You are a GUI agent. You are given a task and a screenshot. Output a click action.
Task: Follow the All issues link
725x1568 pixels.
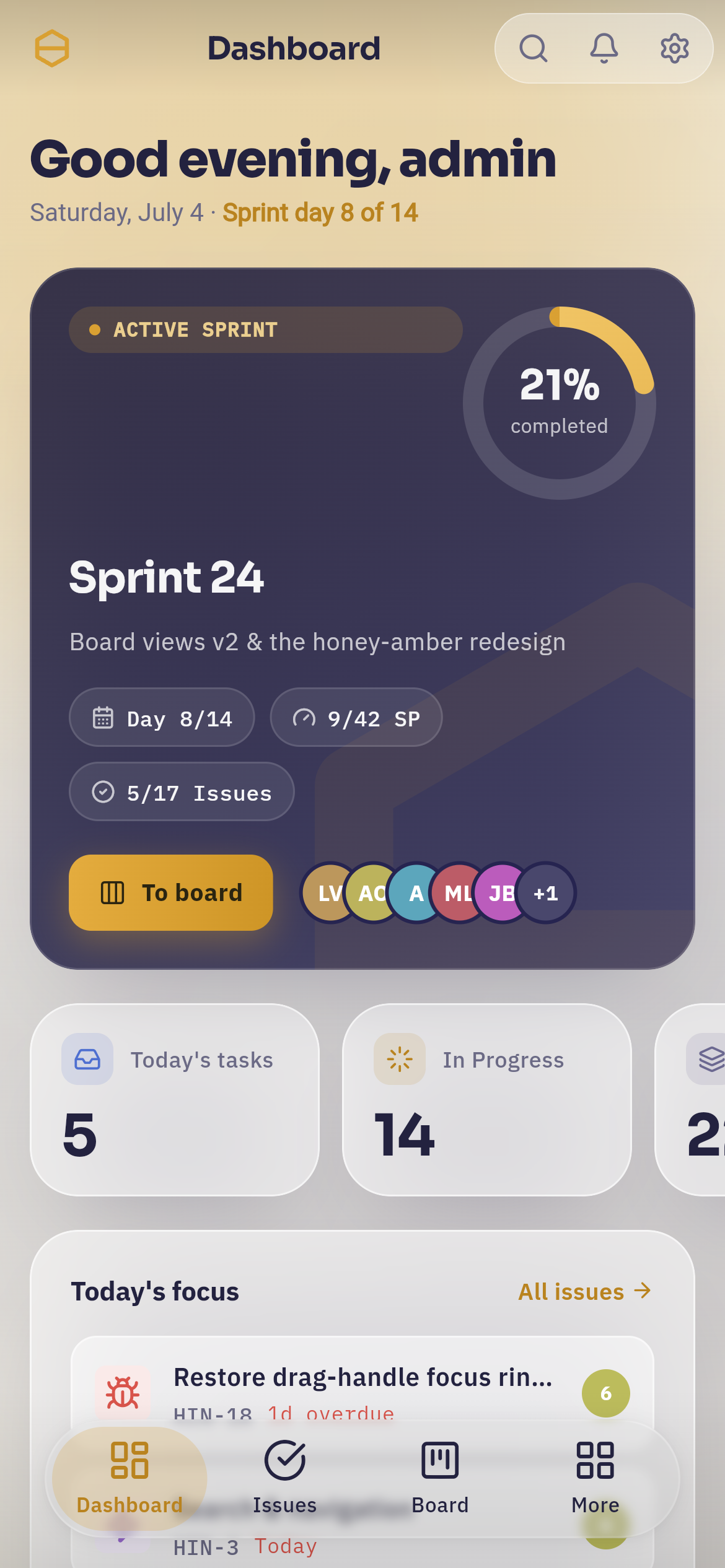tap(585, 1292)
